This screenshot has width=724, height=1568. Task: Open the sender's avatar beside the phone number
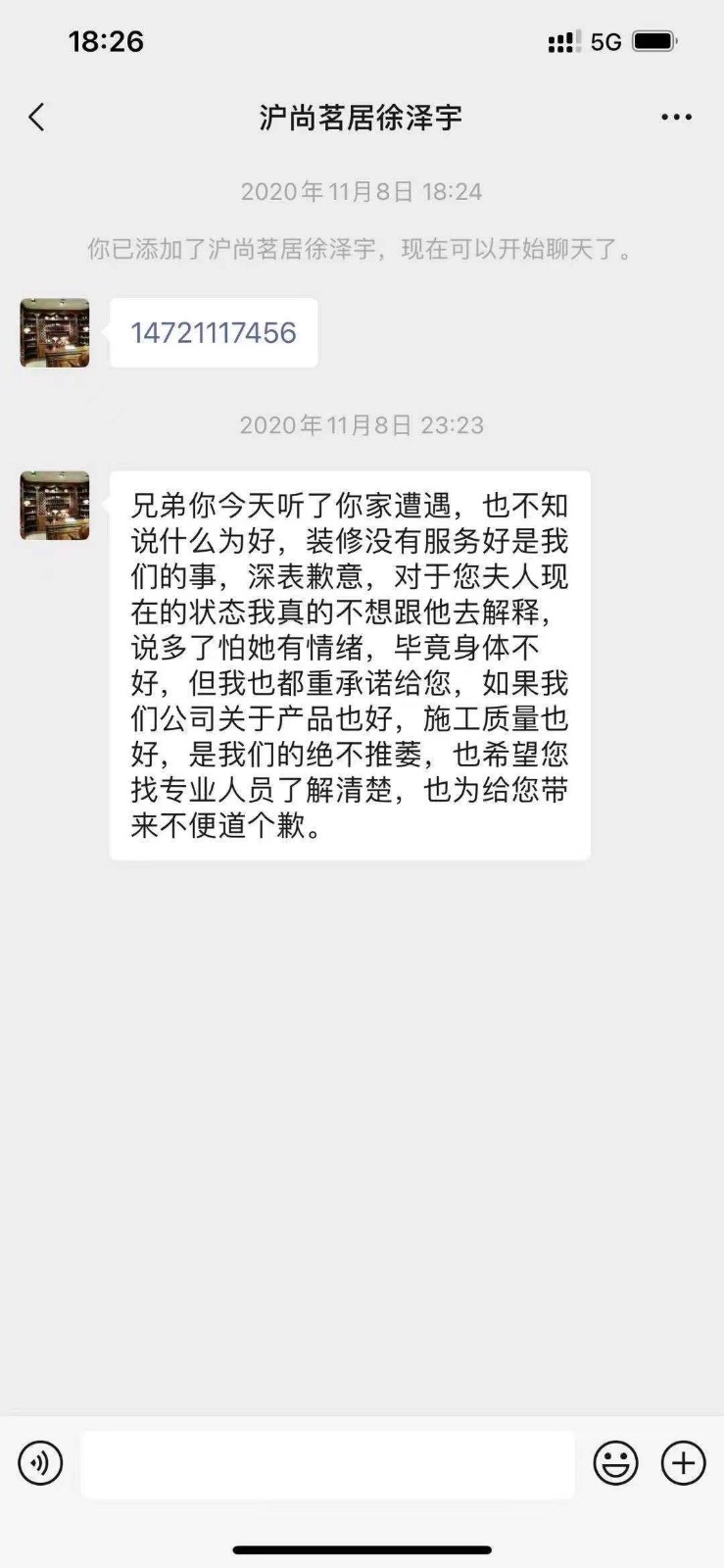pyautogui.click(x=55, y=333)
